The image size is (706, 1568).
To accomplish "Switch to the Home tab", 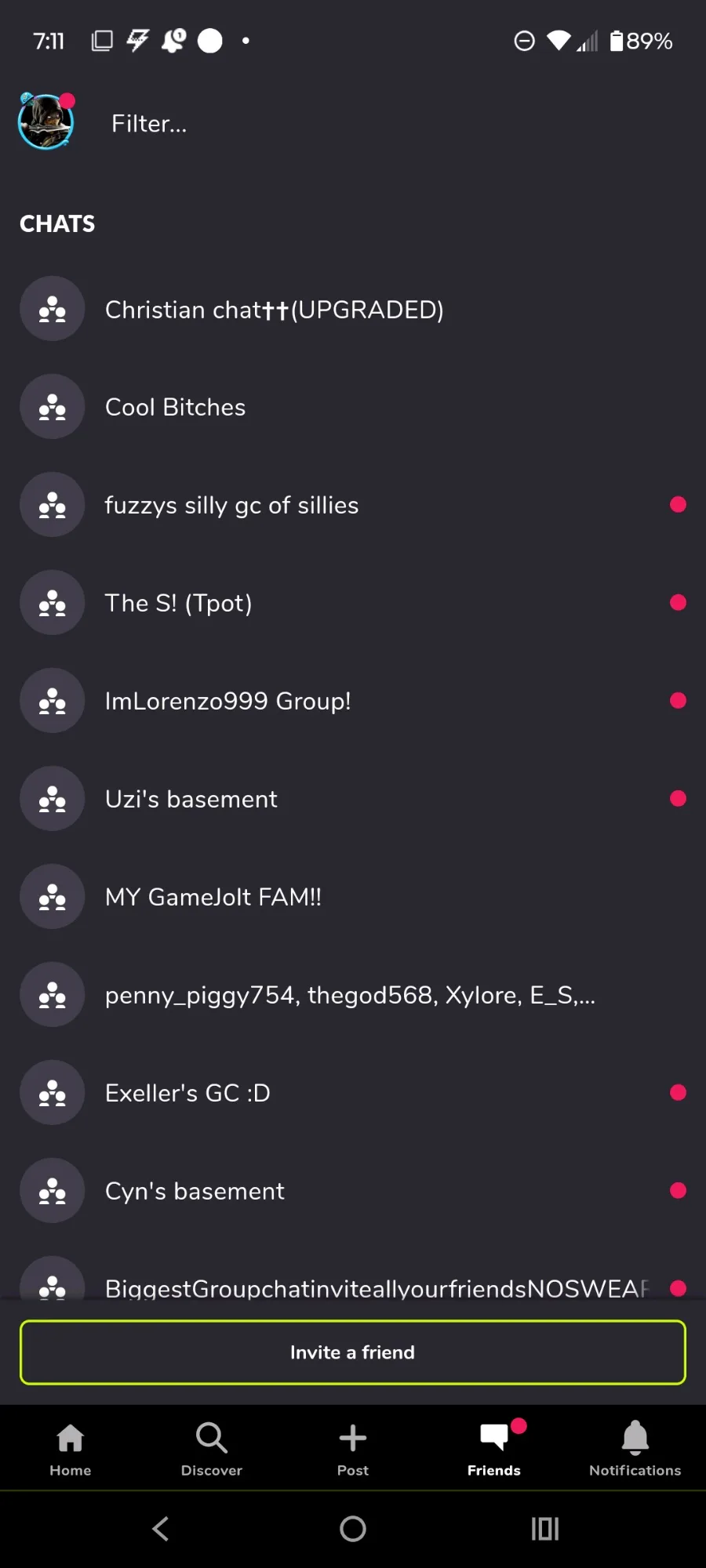I will point(71,1449).
